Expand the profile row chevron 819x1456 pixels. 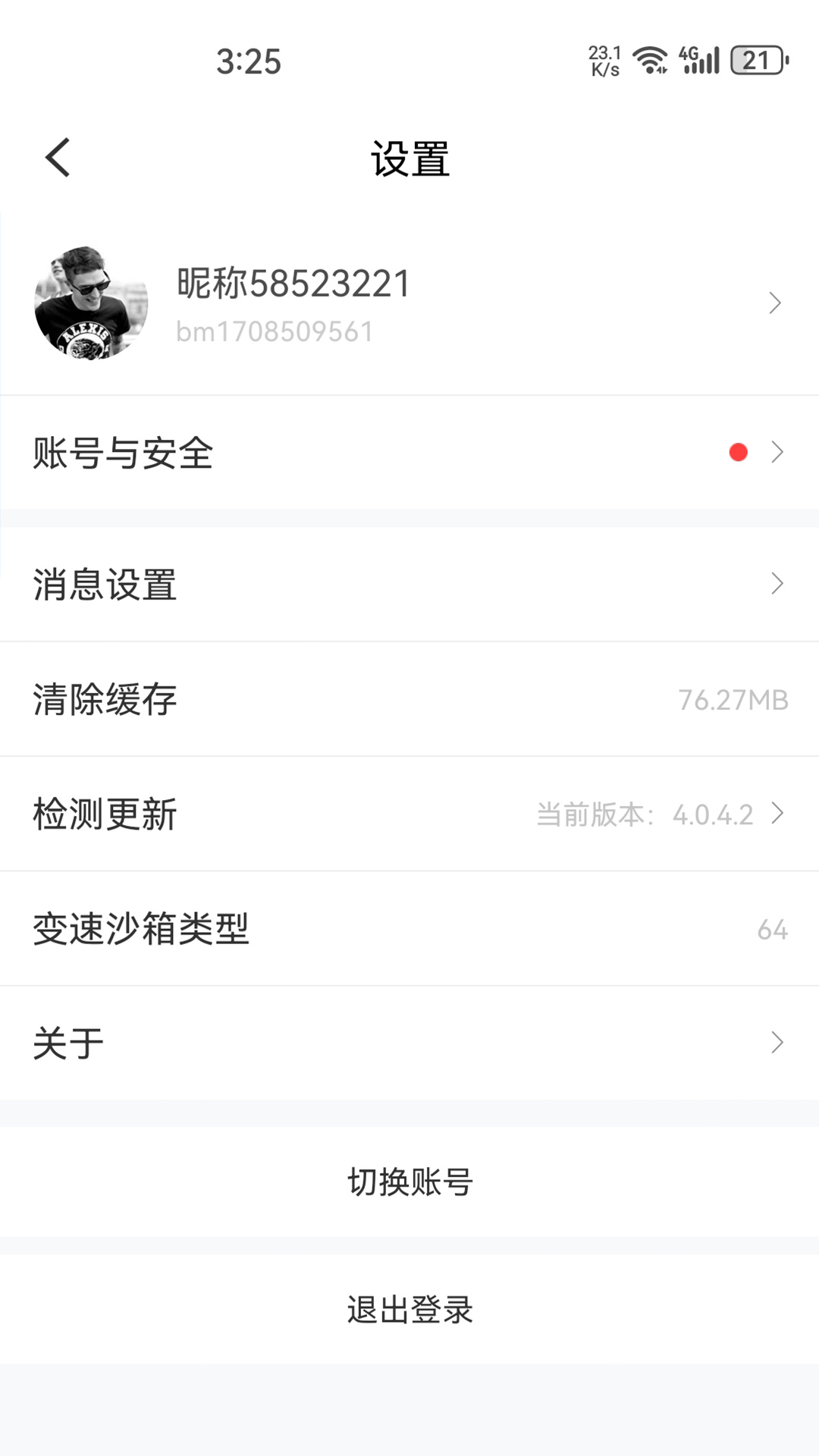tap(775, 302)
